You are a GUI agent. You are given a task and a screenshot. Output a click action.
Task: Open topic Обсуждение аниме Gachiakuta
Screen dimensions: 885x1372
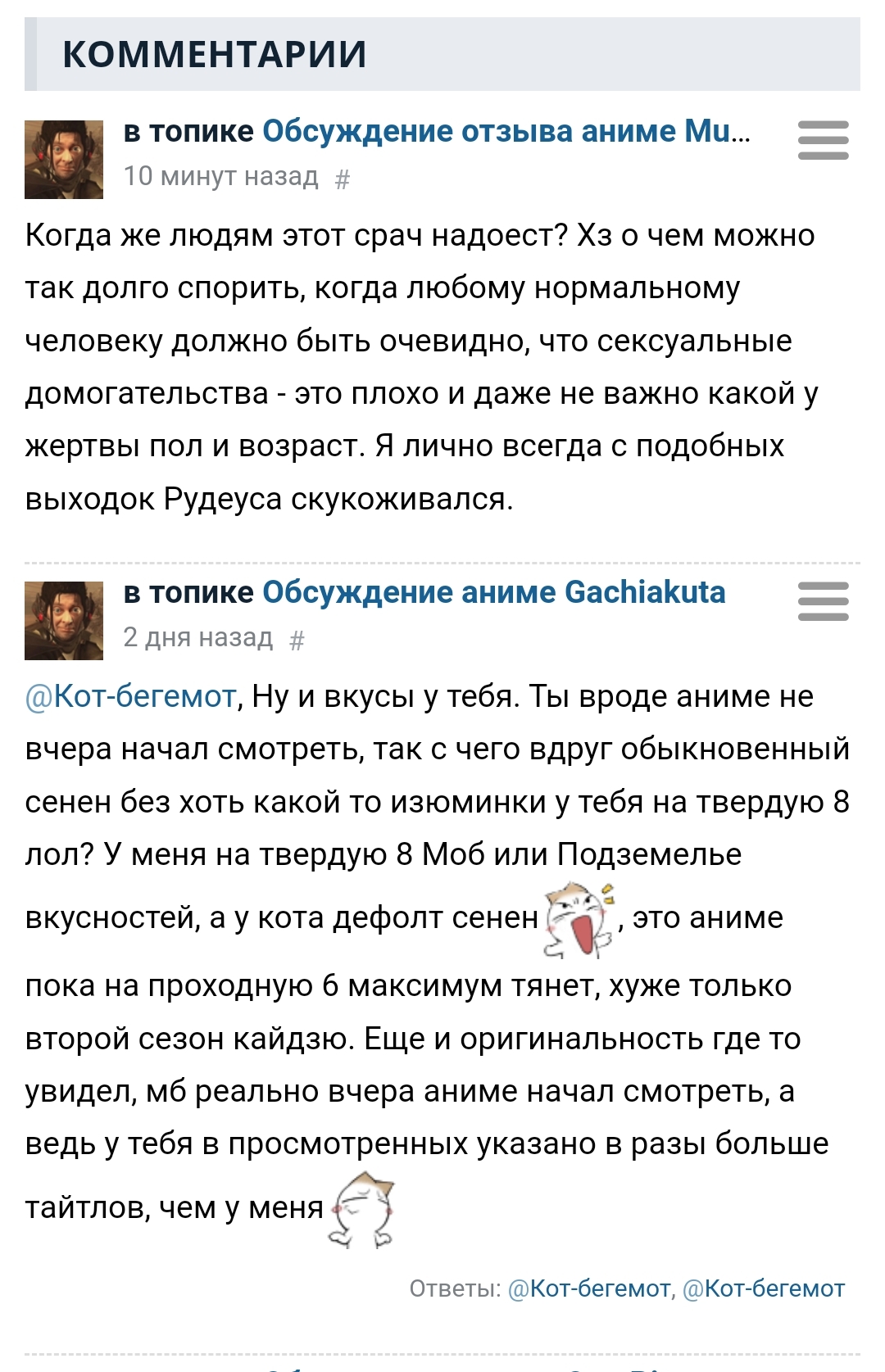(x=493, y=592)
